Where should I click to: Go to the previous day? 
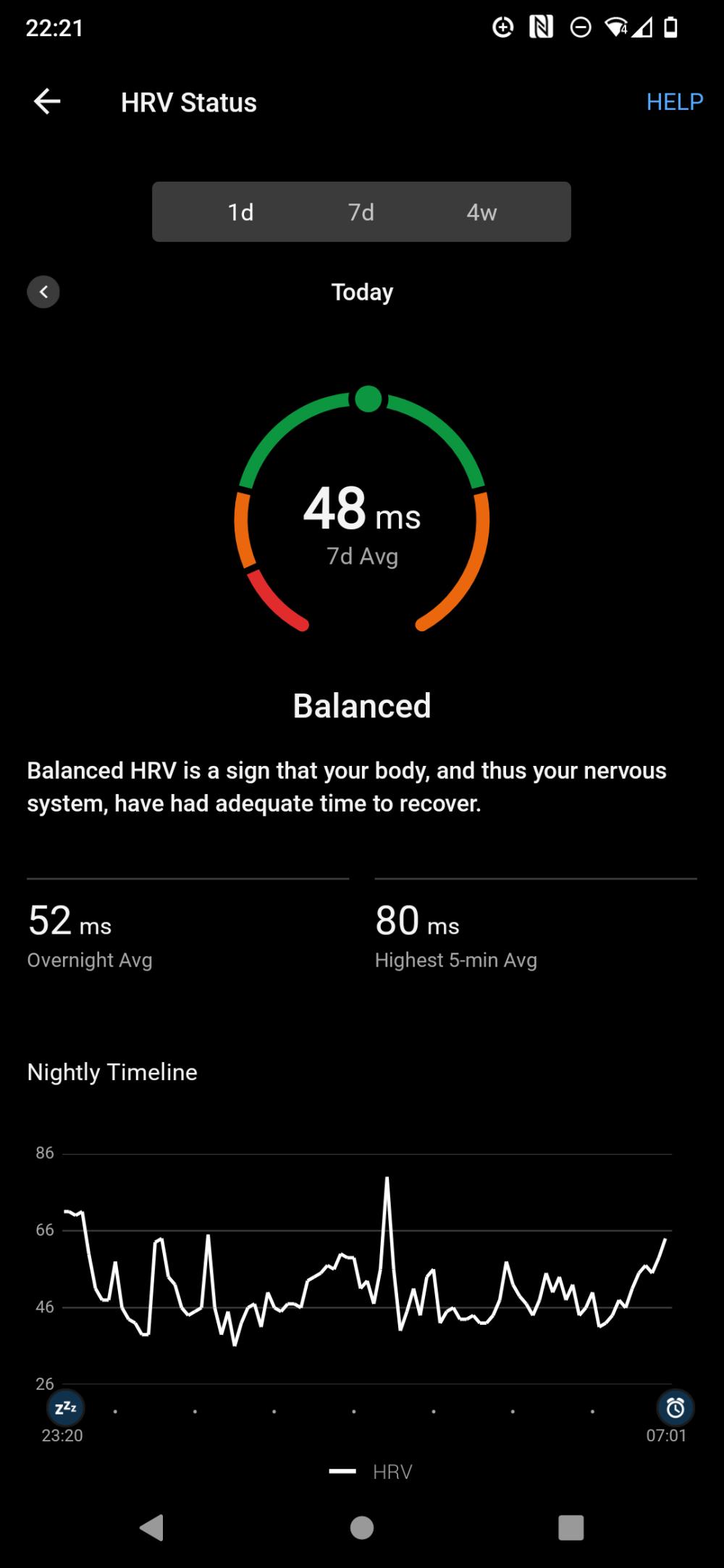coord(43,292)
